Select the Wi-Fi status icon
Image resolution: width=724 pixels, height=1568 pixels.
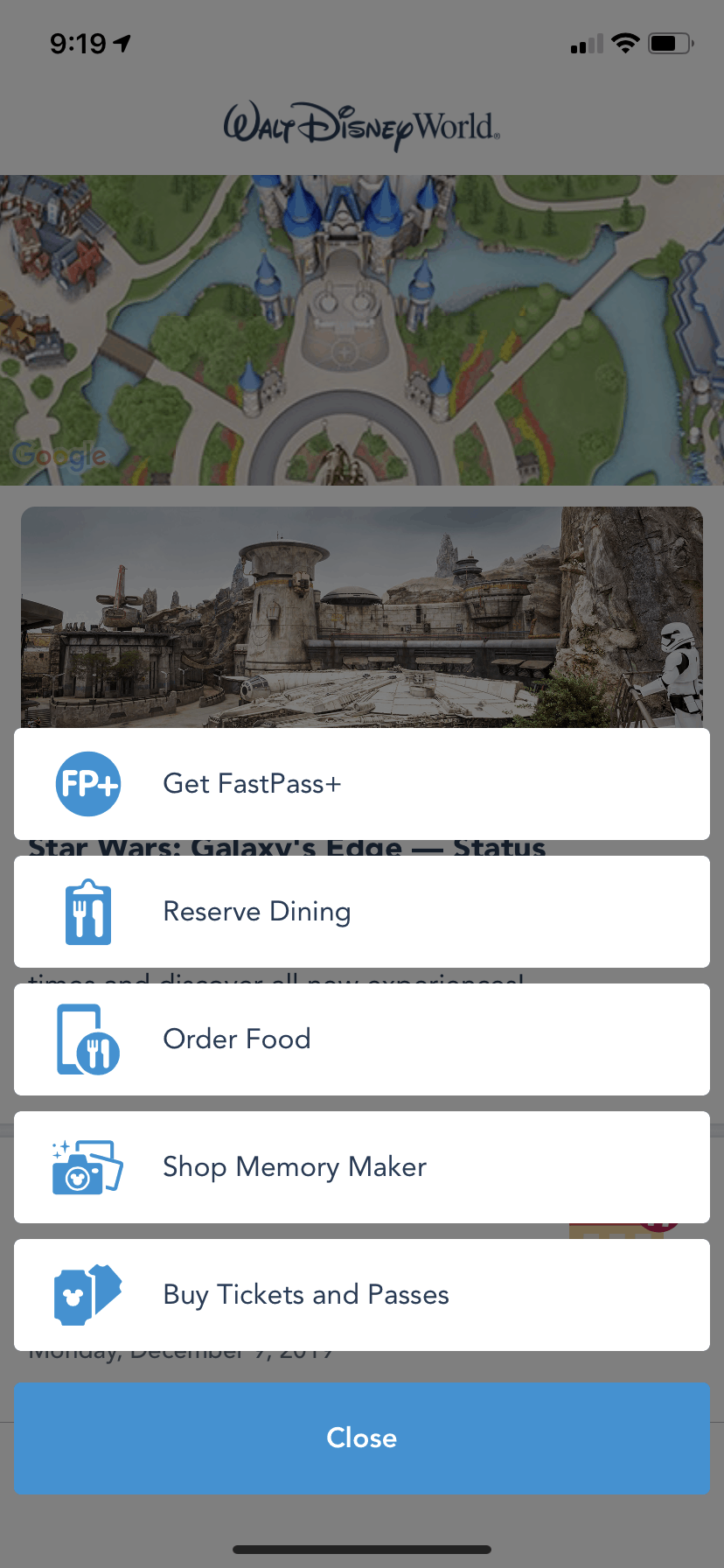pyautogui.click(x=625, y=42)
